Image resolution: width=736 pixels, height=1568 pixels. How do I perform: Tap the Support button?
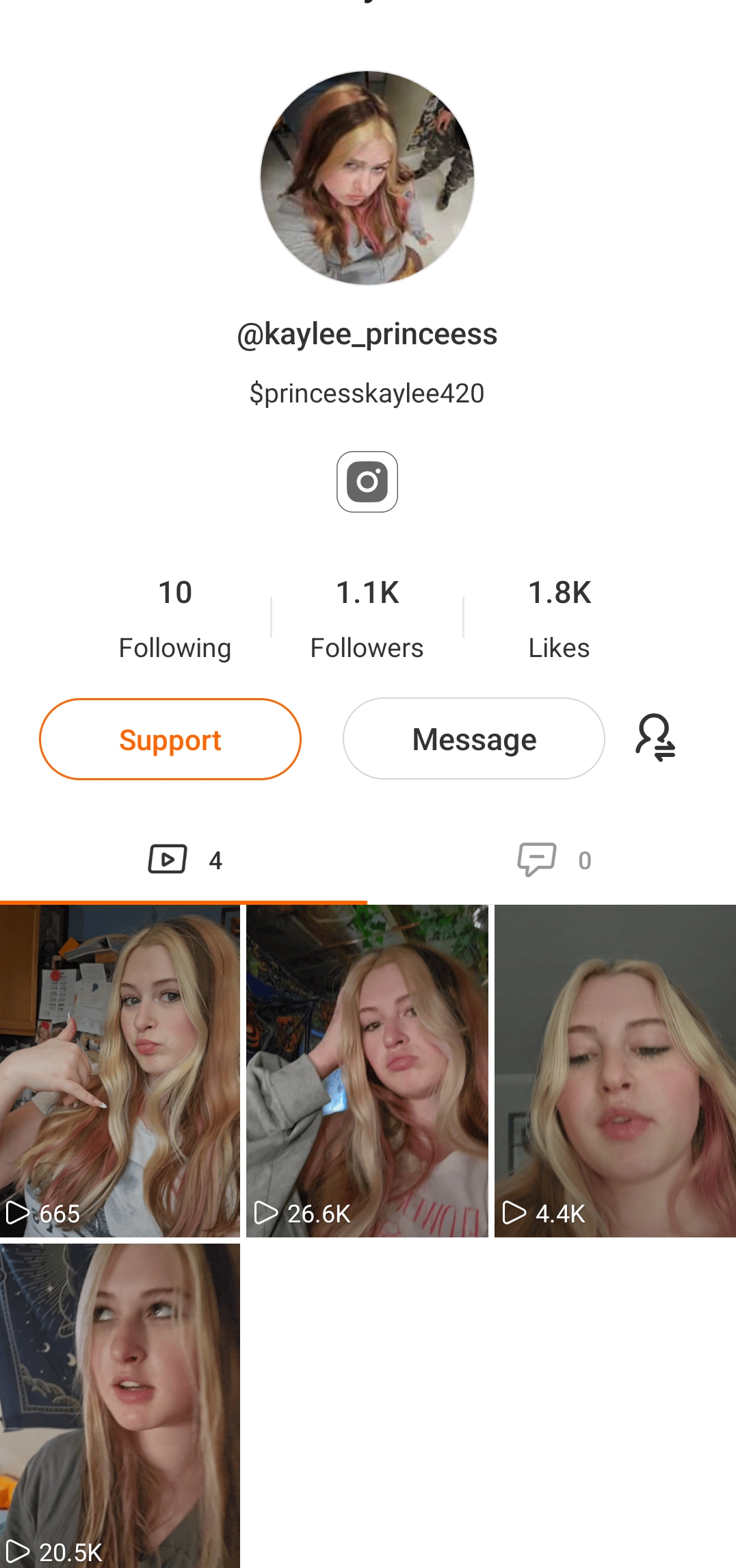[x=170, y=739]
